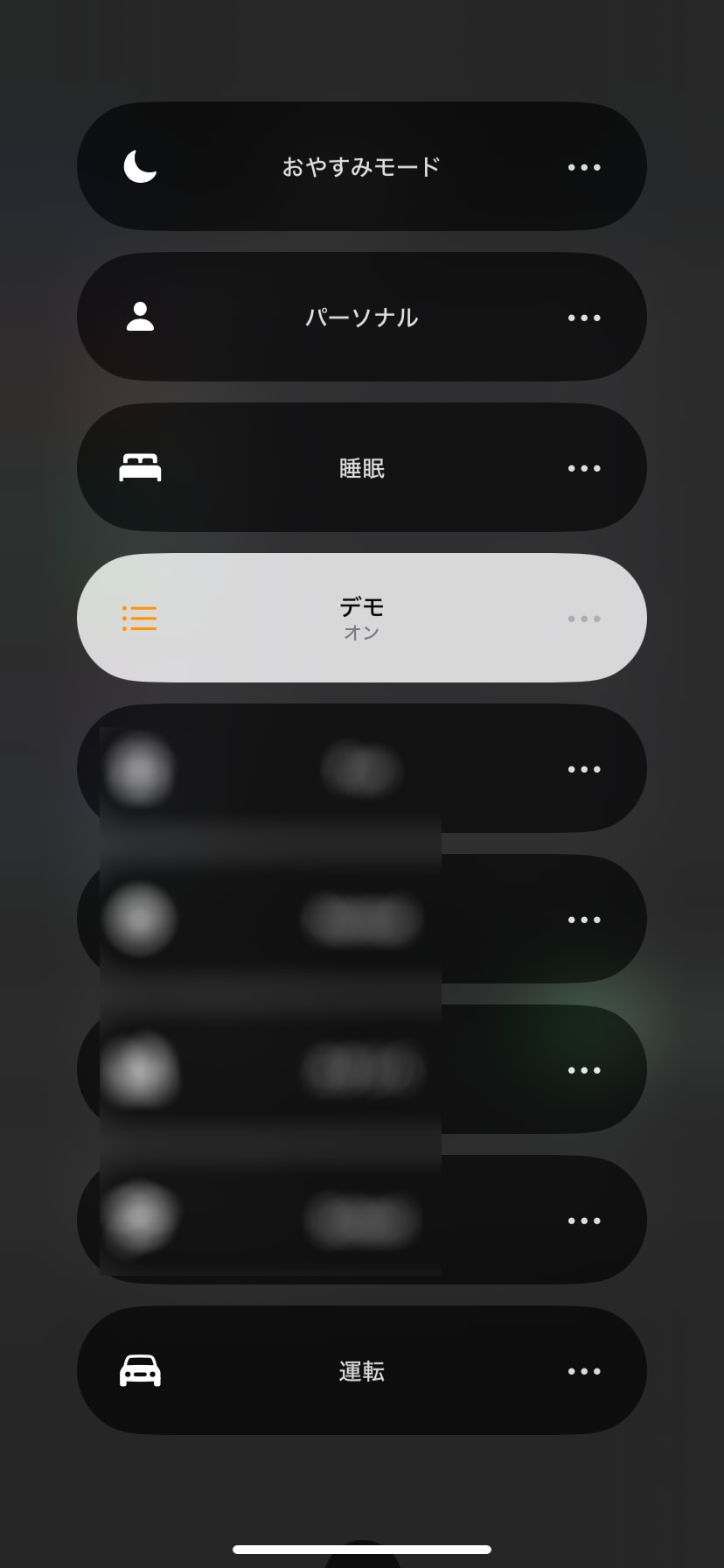Image resolution: width=724 pixels, height=1568 pixels.
Task: Open the 睡眠 three-dot menu
Action: [x=584, y=468]
